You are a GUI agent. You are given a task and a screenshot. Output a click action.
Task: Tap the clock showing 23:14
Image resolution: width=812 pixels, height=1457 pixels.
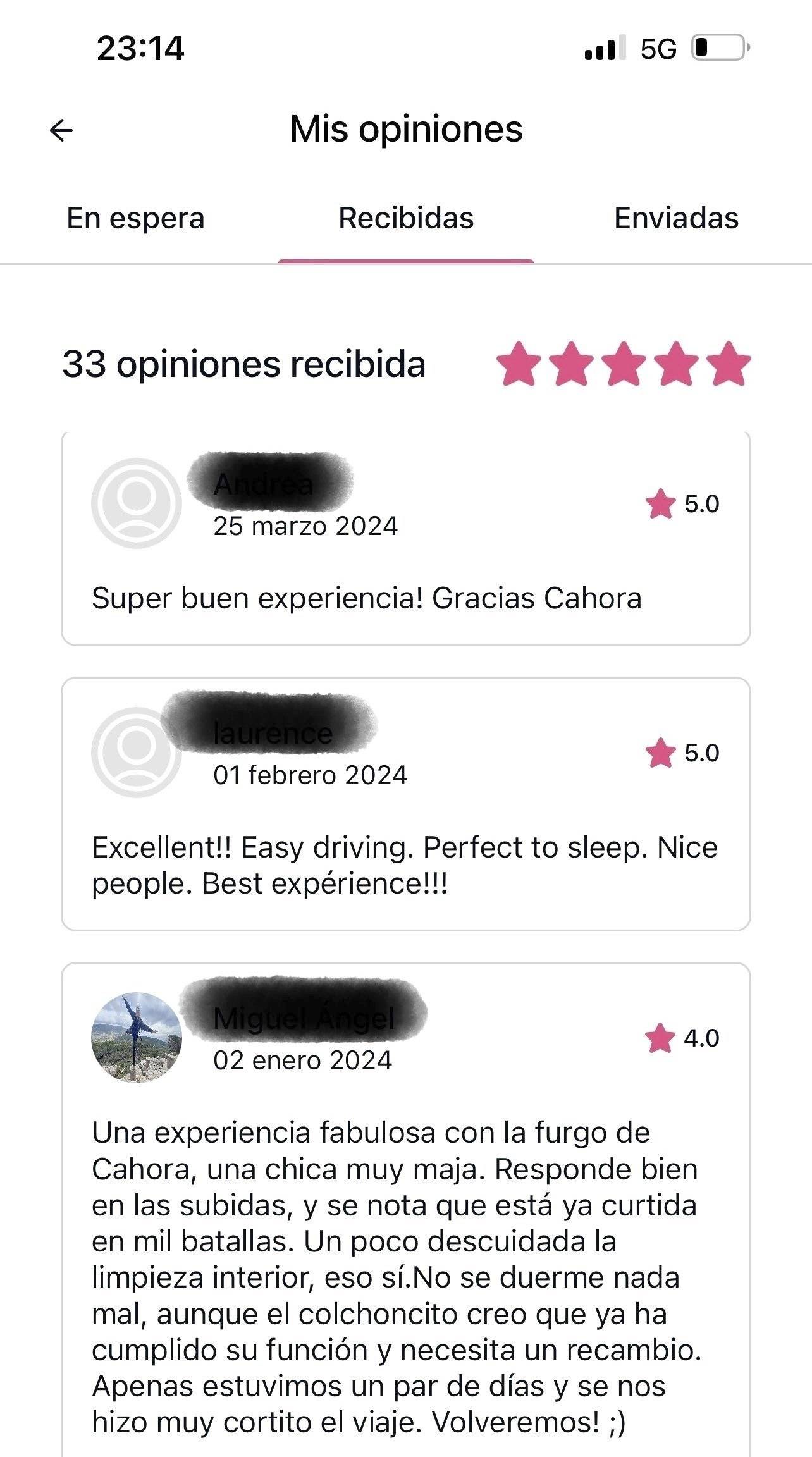pyautogui.click(x=140, y=47)
